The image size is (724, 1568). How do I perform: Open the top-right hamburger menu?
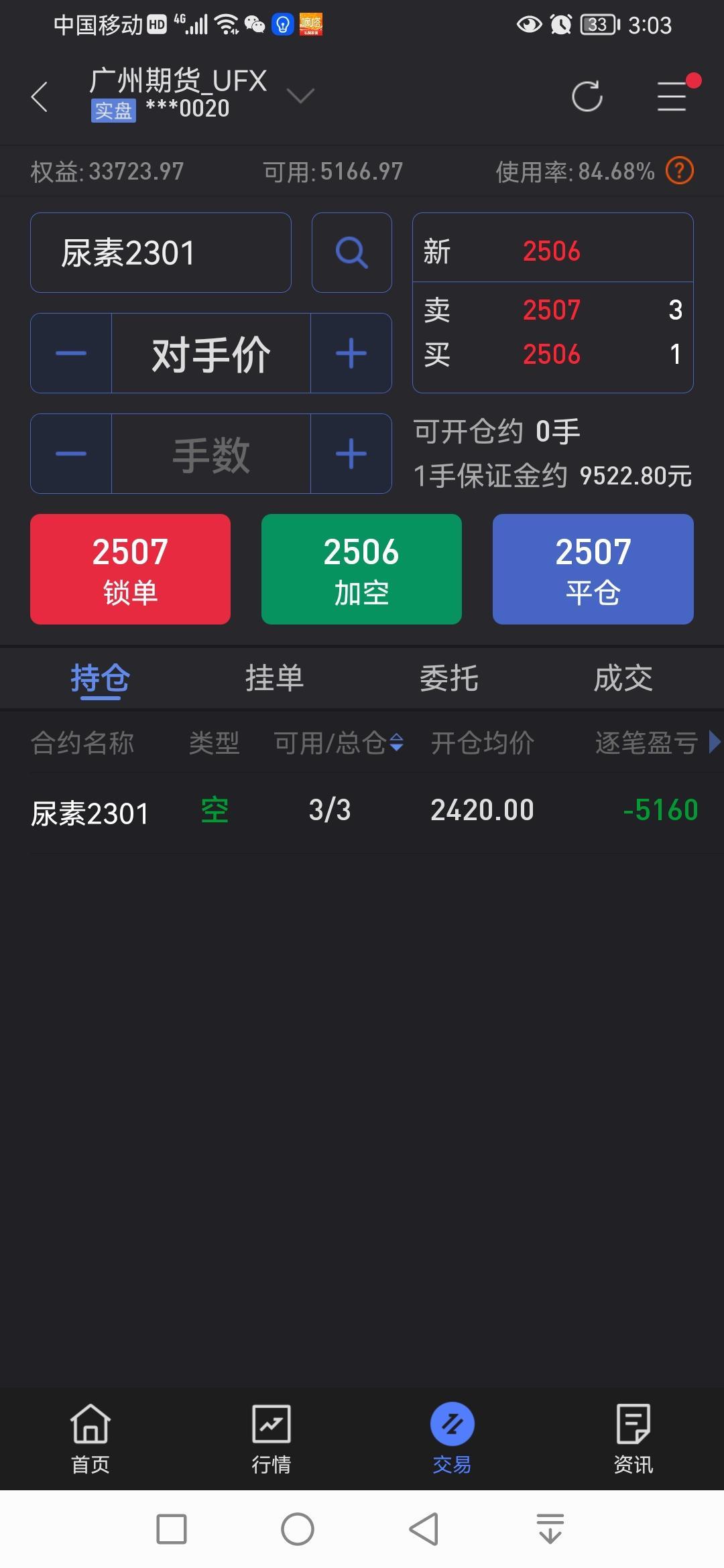point(672,96)
